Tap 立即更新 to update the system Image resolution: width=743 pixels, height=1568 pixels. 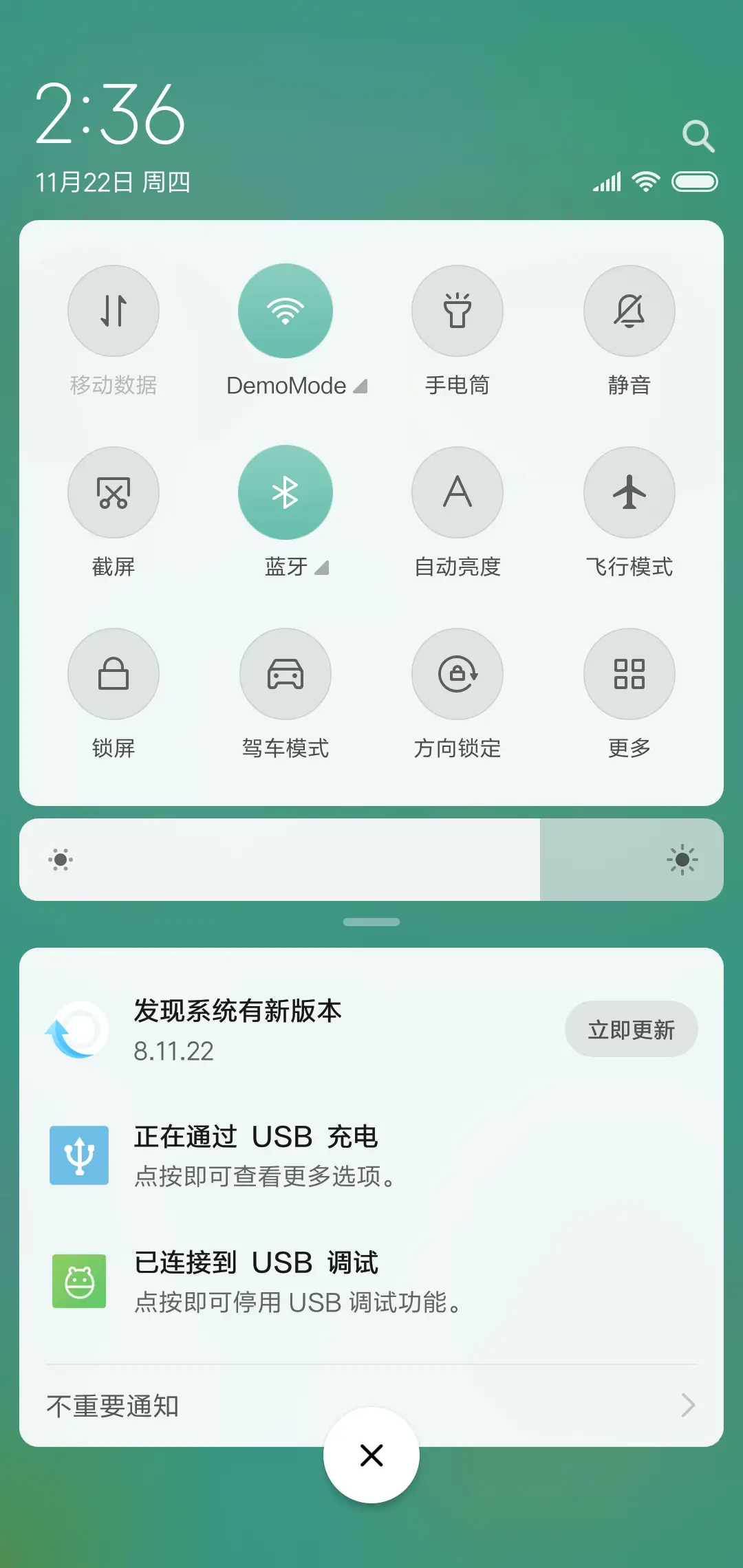(x=631, y=1028)
